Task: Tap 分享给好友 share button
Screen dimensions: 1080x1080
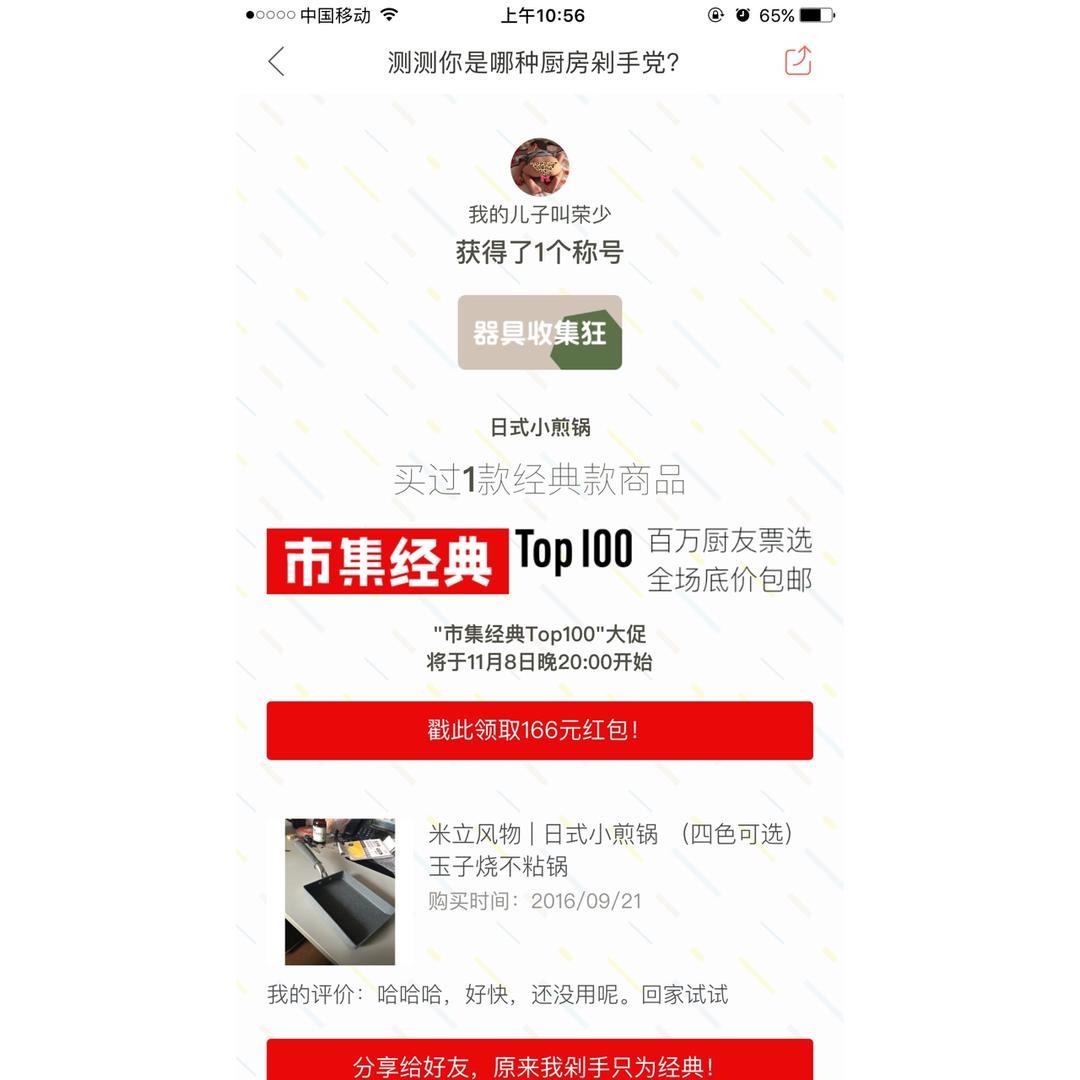Action: [x=539, y=1063]
